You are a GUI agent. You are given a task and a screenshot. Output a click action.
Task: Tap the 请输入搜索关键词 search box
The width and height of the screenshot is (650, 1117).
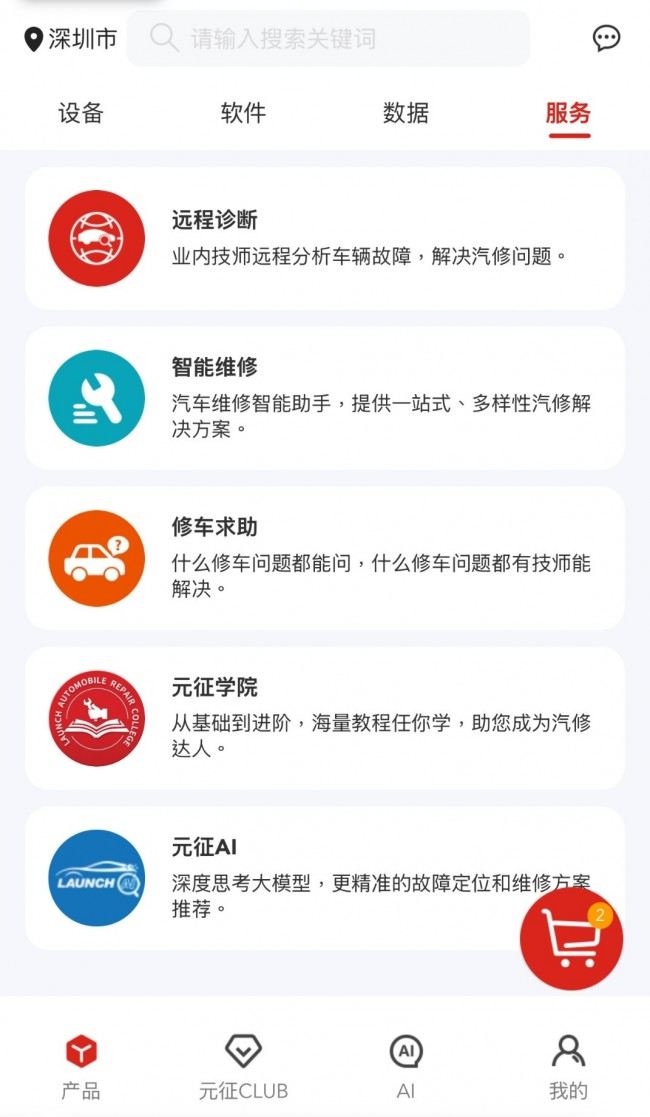click(330, 39)
